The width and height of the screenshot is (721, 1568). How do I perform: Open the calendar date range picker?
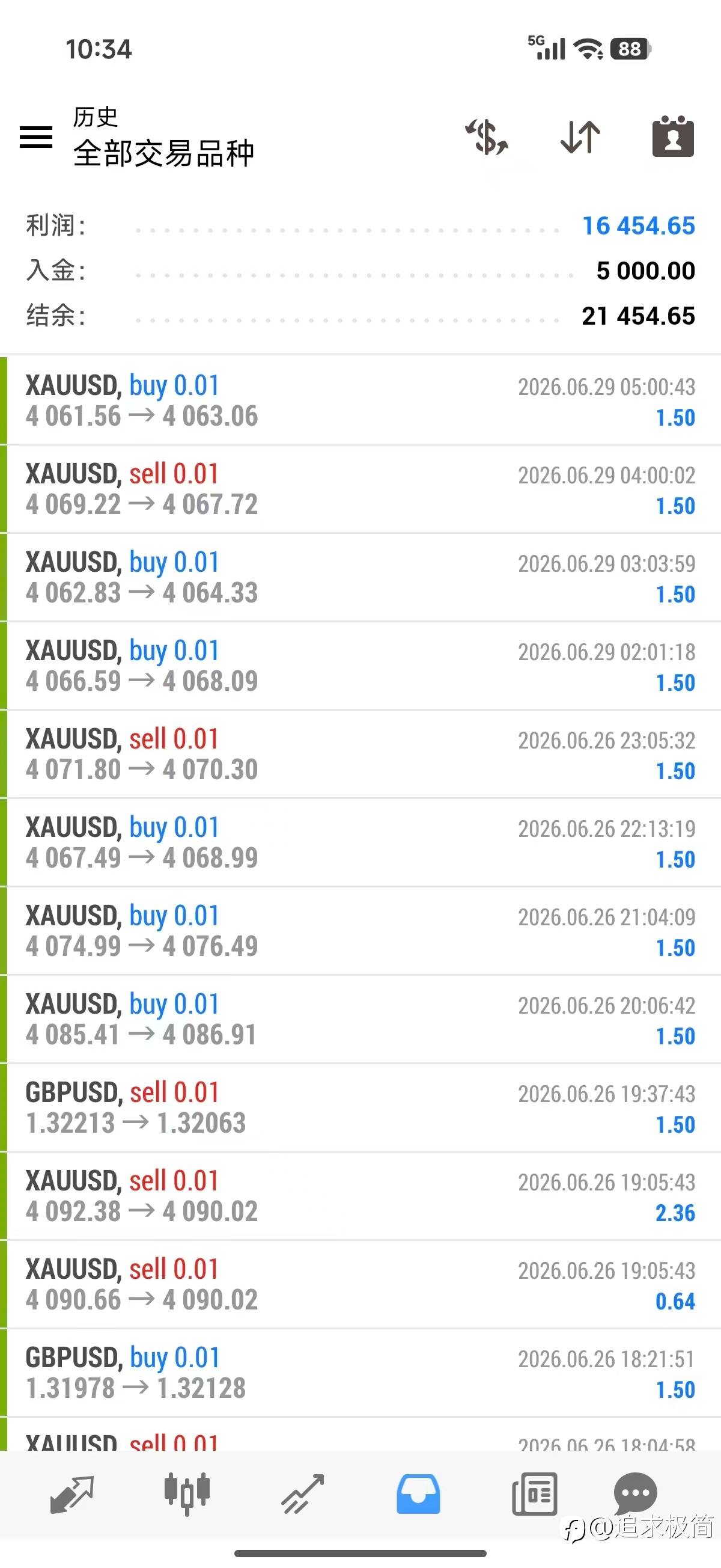click(x=673, y=136)
